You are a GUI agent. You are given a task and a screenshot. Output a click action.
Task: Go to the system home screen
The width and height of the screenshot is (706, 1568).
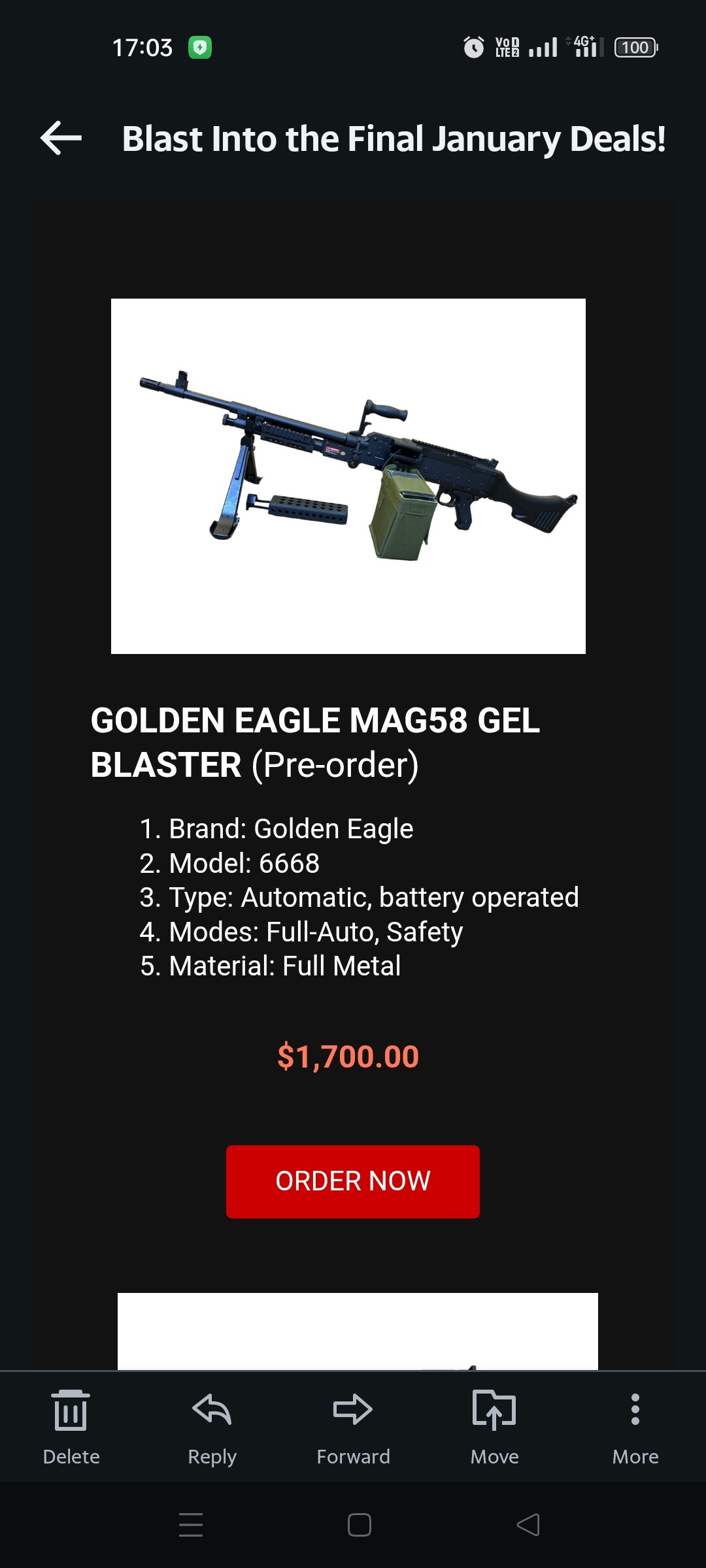pyautogui.click(x=360, y=1525)
